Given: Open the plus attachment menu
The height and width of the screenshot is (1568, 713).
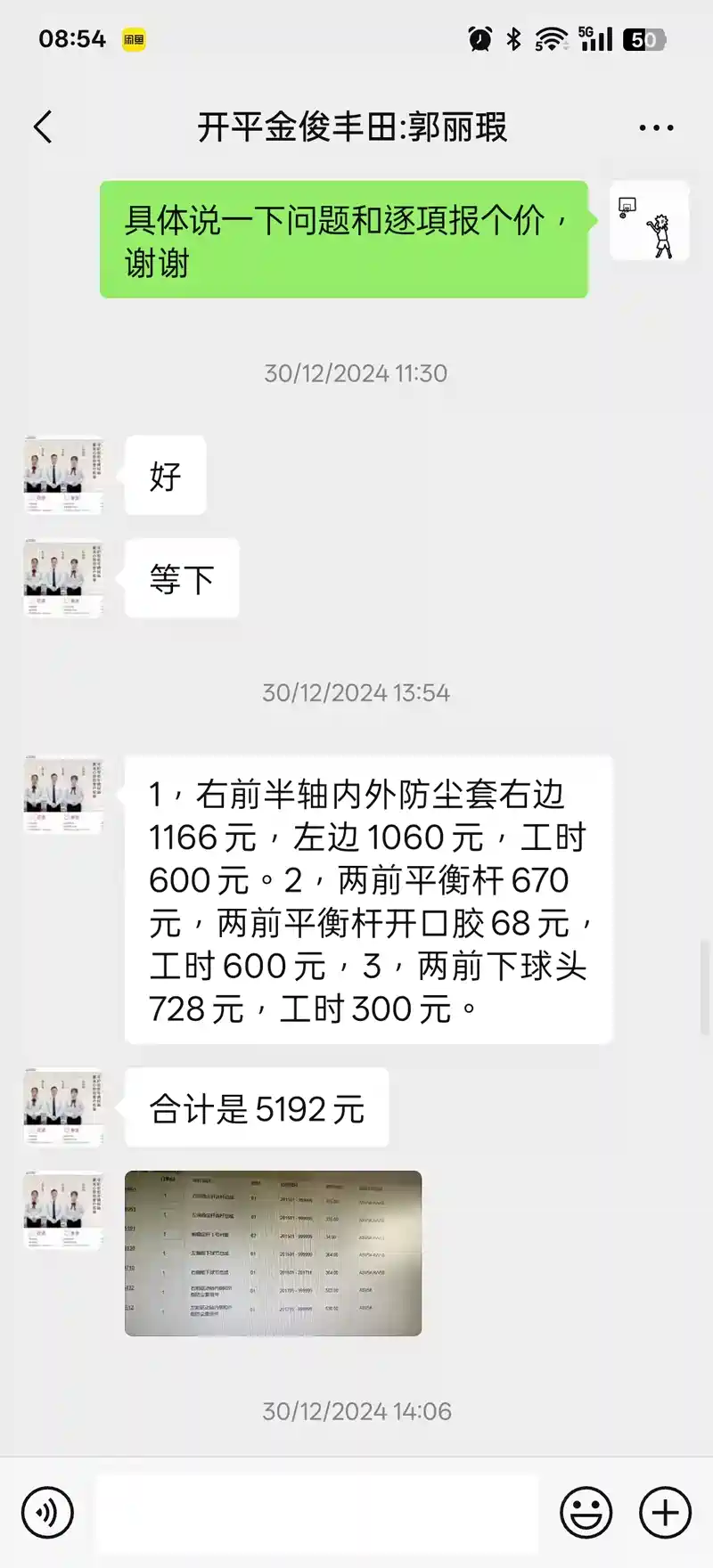Looking at the screenshot, I should 665,1513.
